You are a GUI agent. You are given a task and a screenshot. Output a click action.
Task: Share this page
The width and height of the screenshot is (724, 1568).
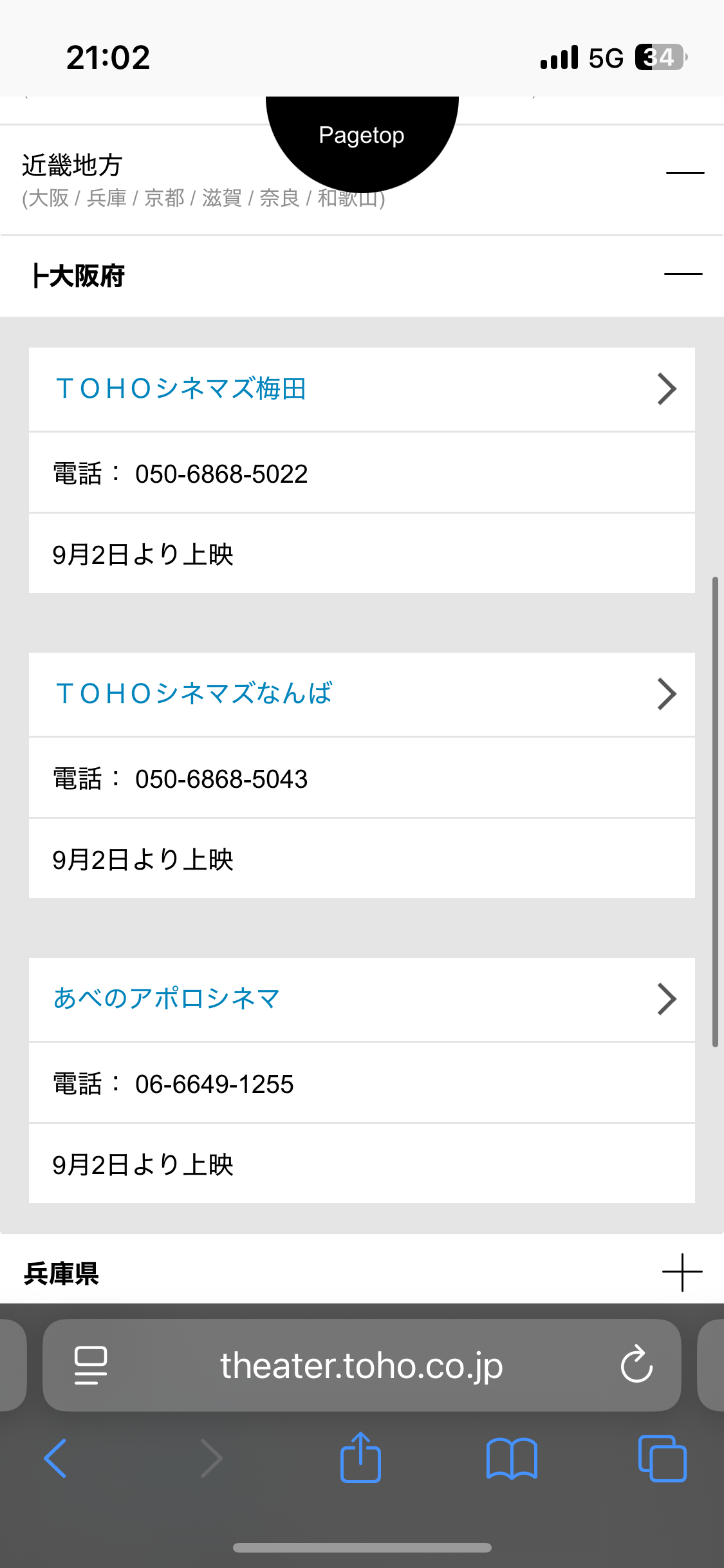(360, 1457)
